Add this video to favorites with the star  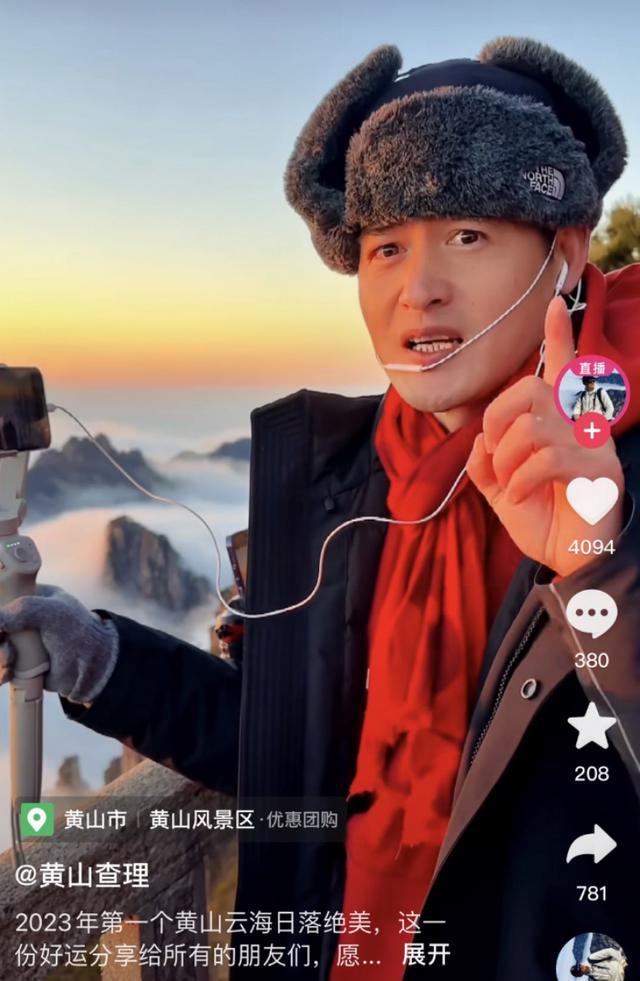tap(592, 727)
